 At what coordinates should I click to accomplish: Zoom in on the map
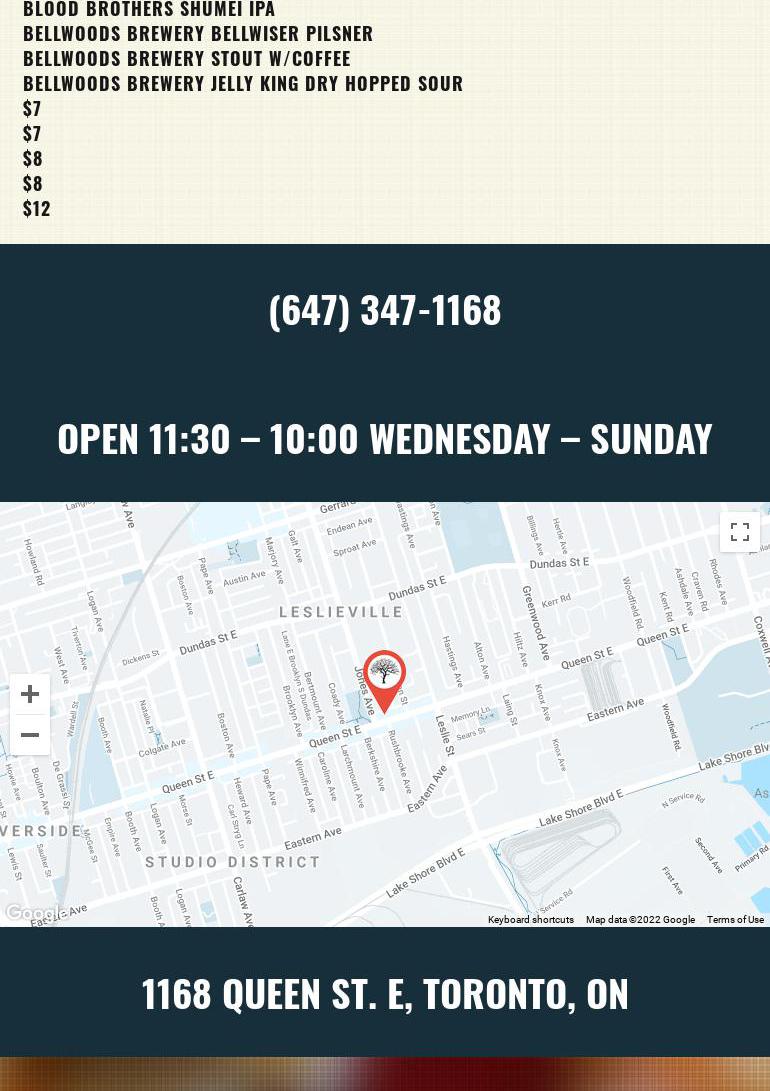tap(30, 694)
